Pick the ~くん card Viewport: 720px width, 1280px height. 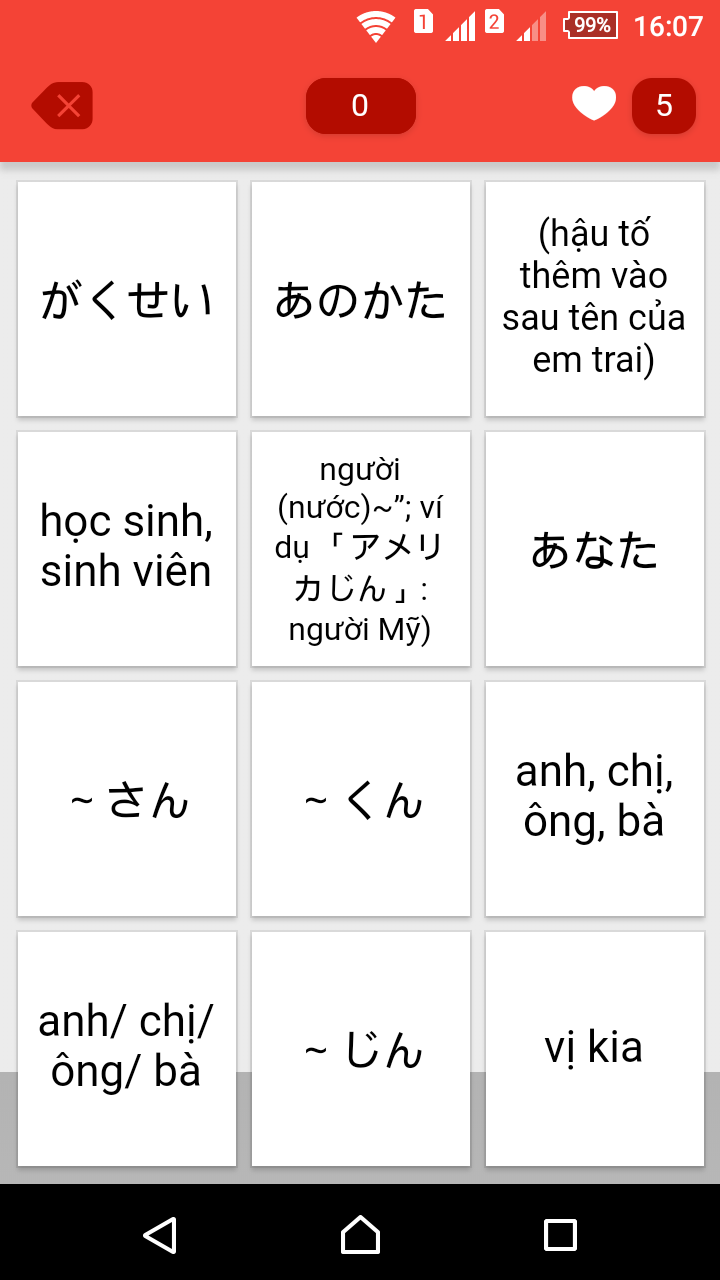point(360,798)
